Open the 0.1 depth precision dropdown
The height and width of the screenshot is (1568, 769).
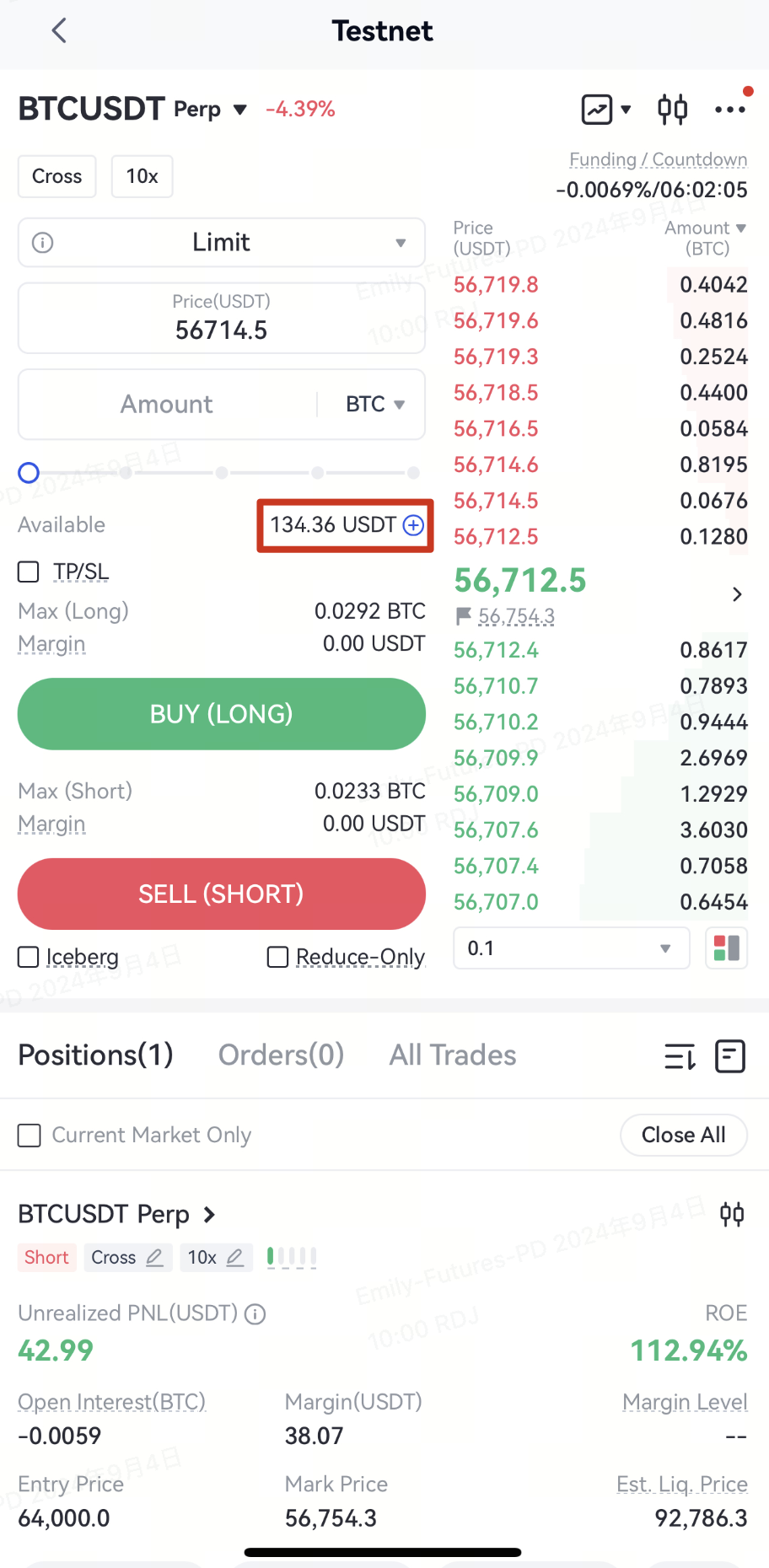tap(571, 948)
